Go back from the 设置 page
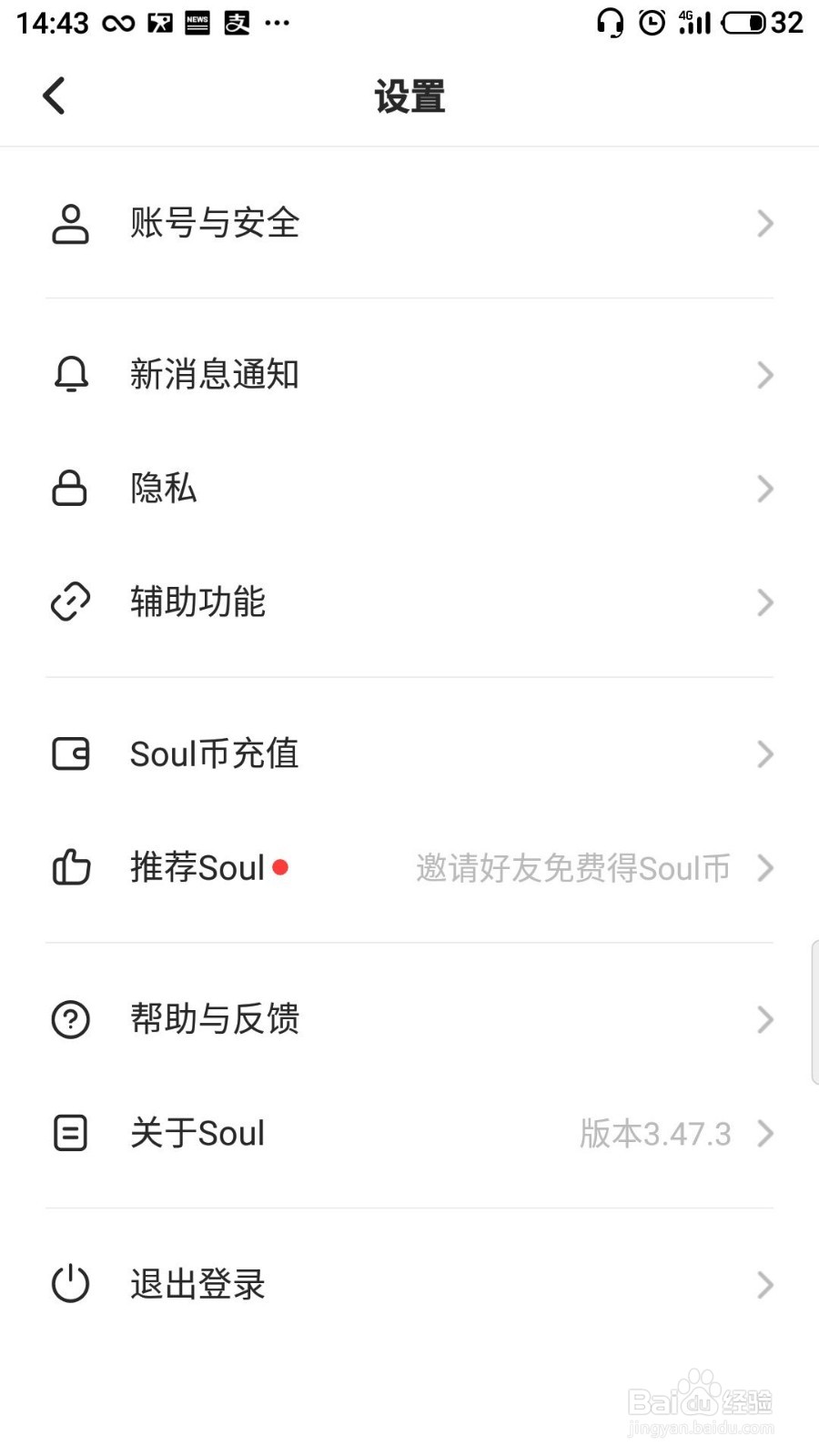Viewport: 819px width, 1456px height. 55,96
